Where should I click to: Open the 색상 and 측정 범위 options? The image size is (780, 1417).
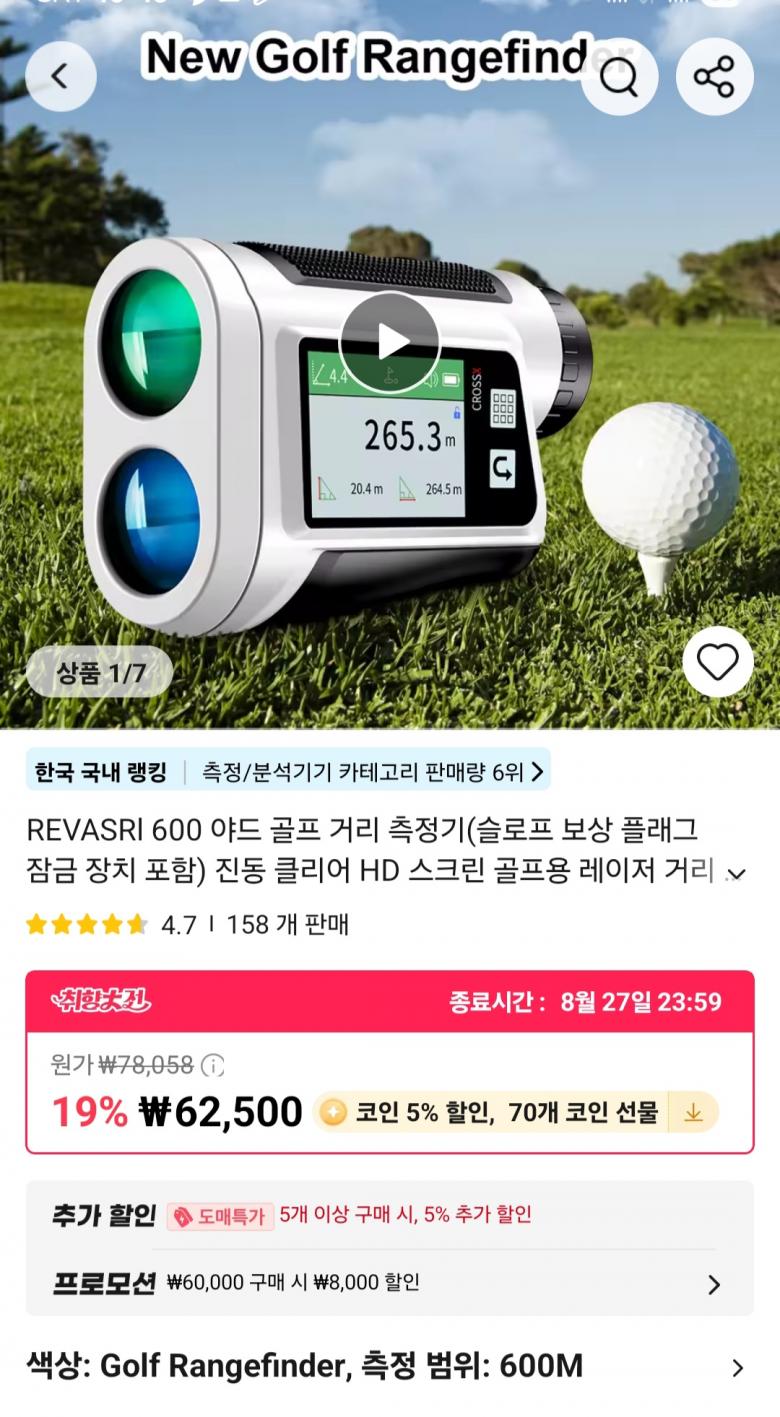point(737,1367)
